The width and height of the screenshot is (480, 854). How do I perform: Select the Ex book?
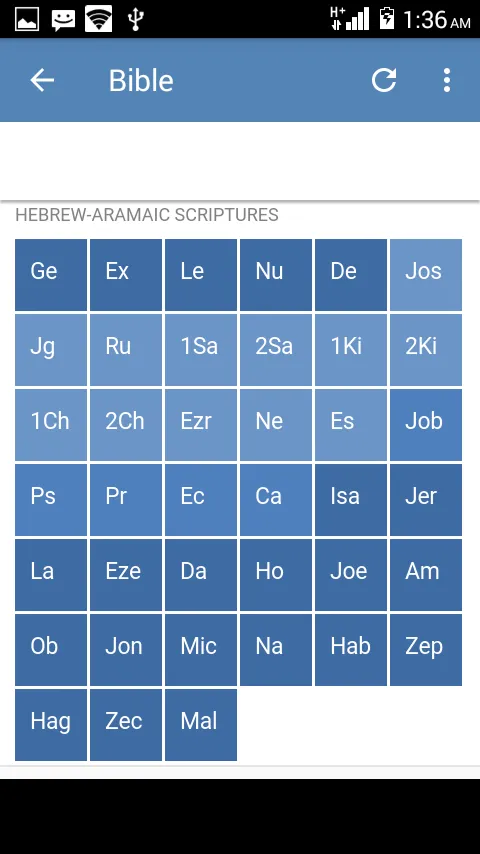point(126,274)
